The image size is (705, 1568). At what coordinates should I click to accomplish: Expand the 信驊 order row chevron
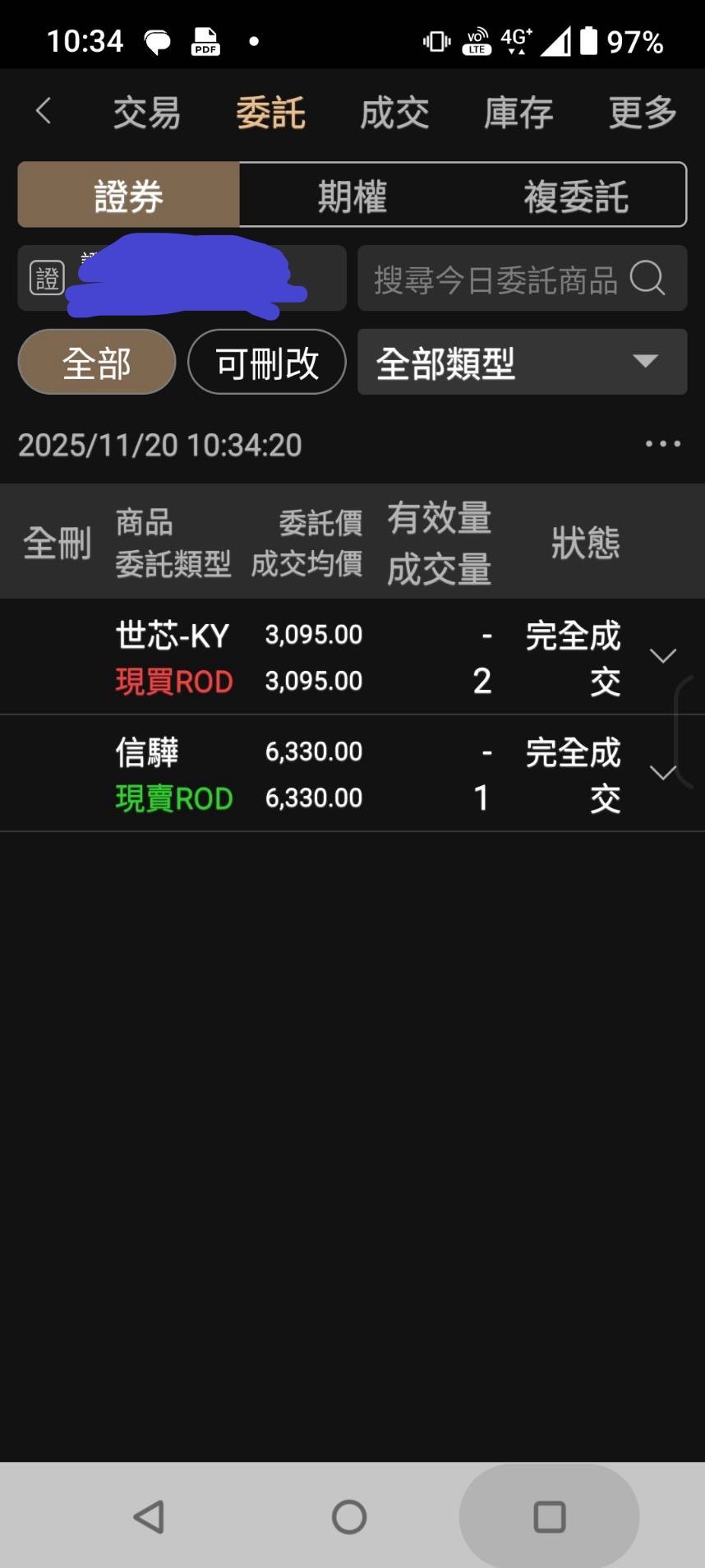[663, 772]
